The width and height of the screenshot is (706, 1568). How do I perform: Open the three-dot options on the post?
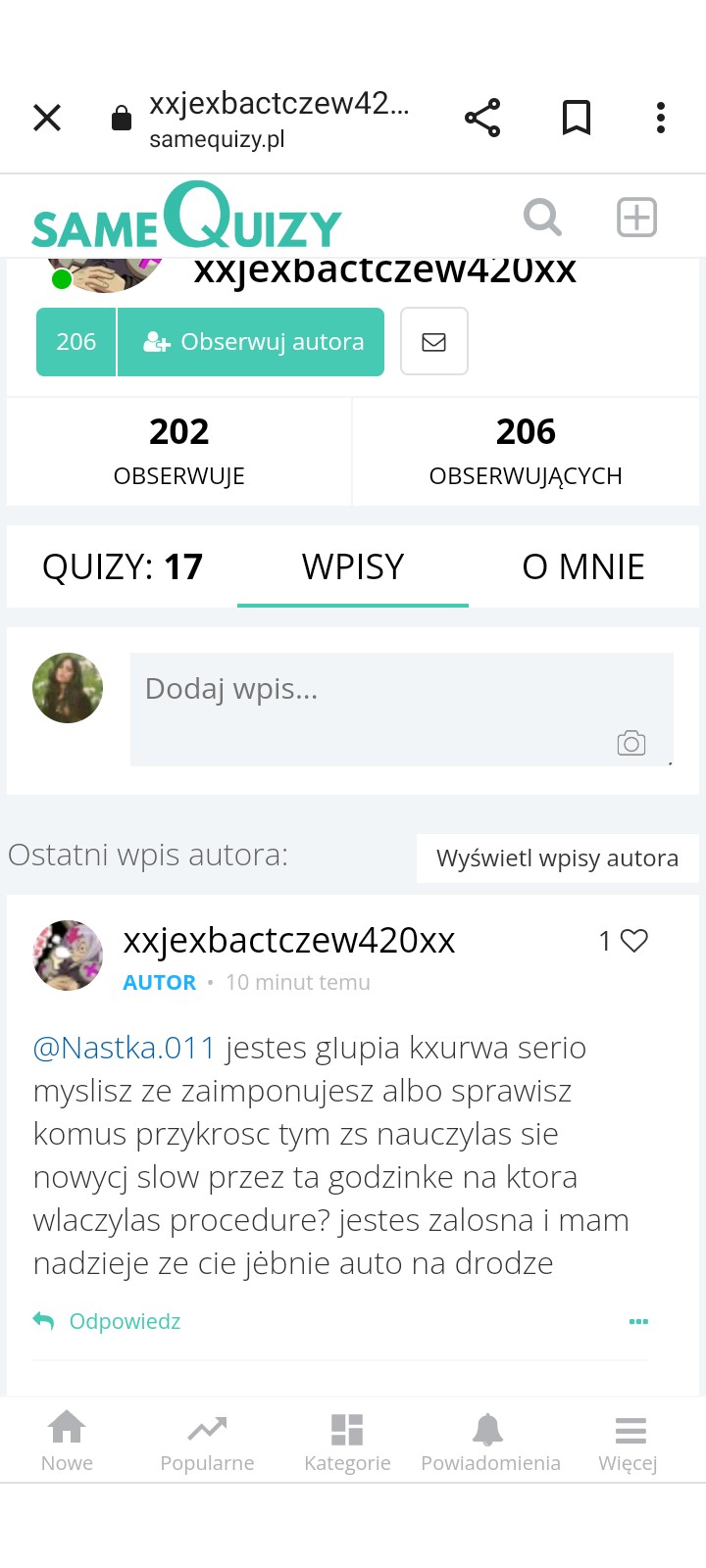click(638, 1321)
